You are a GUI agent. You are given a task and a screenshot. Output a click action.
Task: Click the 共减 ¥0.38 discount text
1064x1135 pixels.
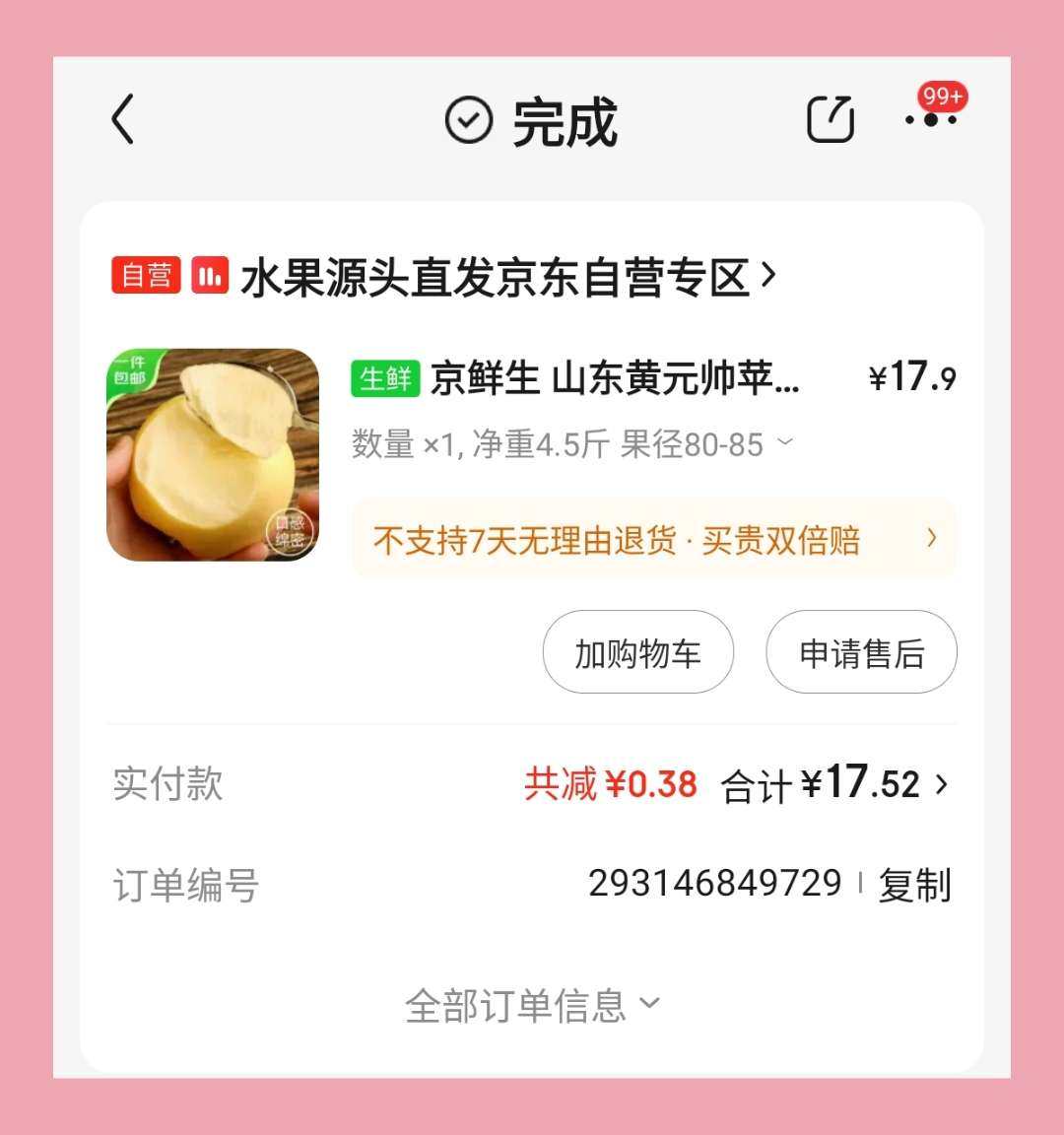pos(607,784)
